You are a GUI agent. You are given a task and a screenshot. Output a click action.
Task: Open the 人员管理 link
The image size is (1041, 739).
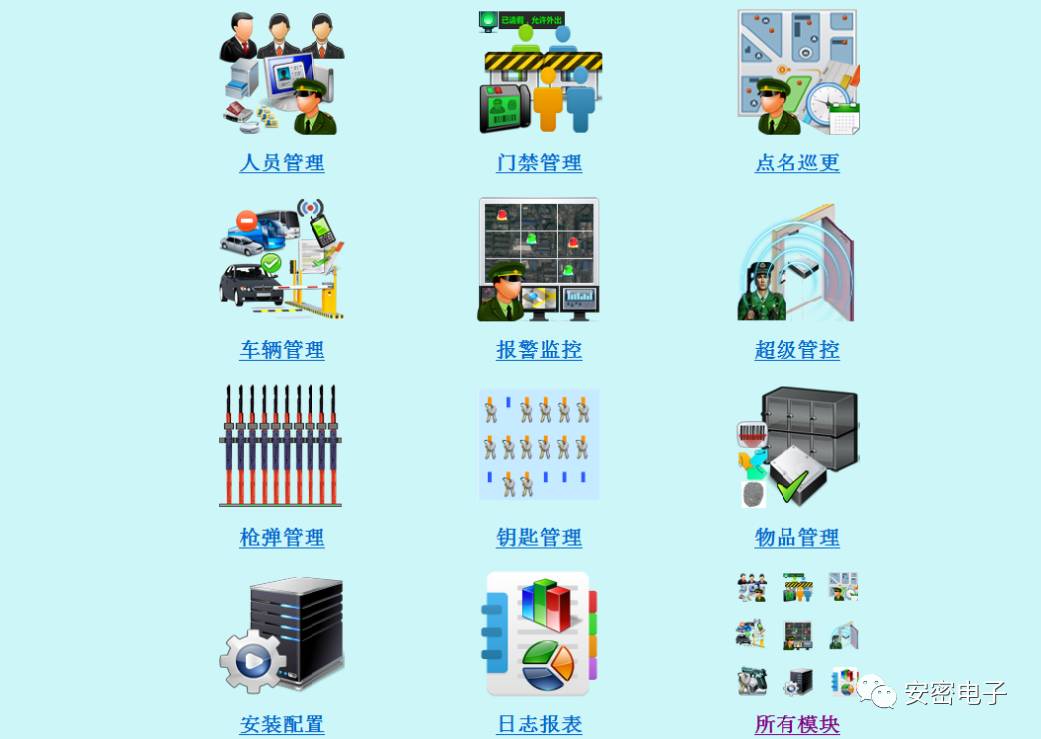281,163
